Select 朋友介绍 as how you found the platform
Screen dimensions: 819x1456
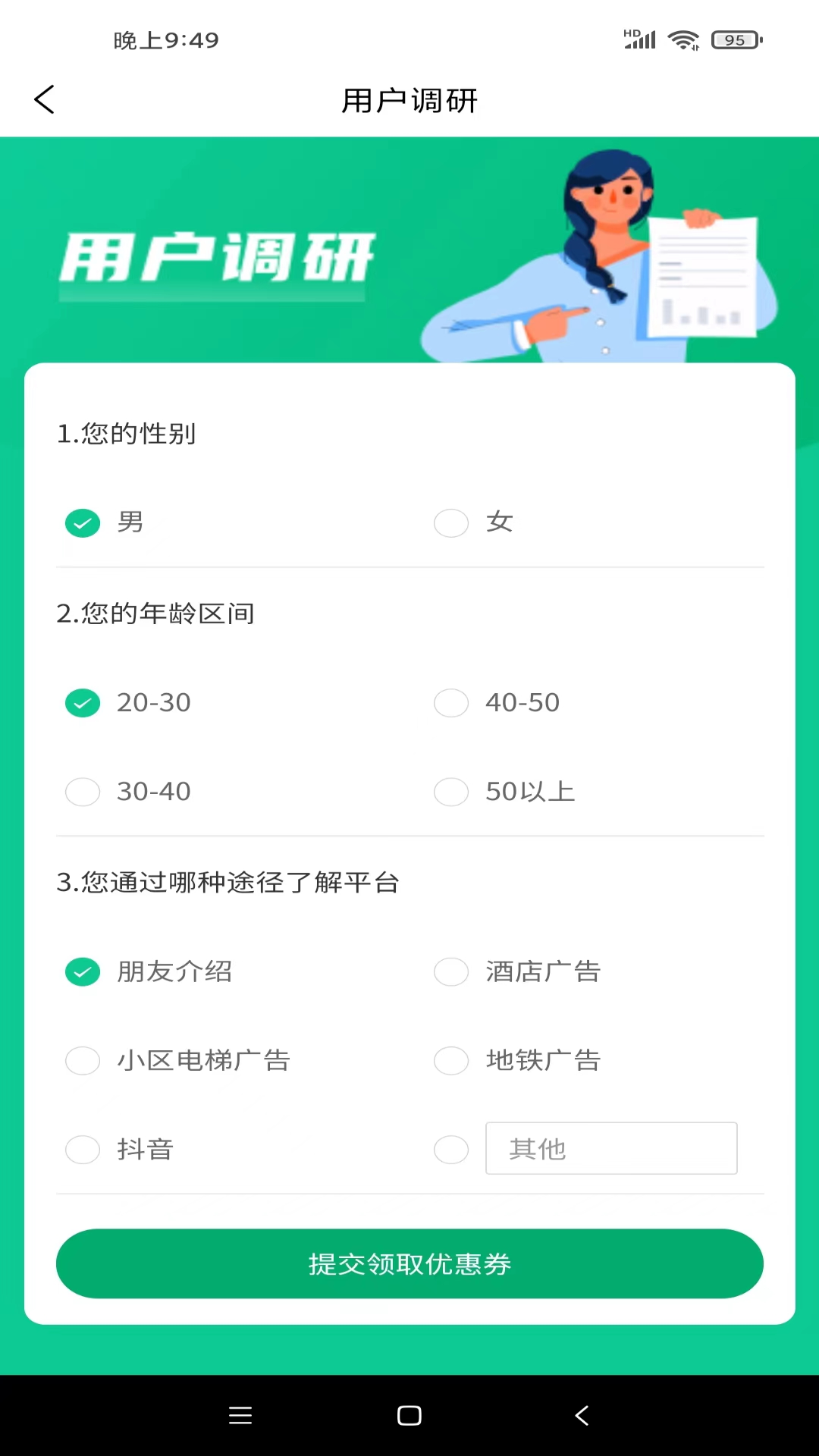[83, 971]
